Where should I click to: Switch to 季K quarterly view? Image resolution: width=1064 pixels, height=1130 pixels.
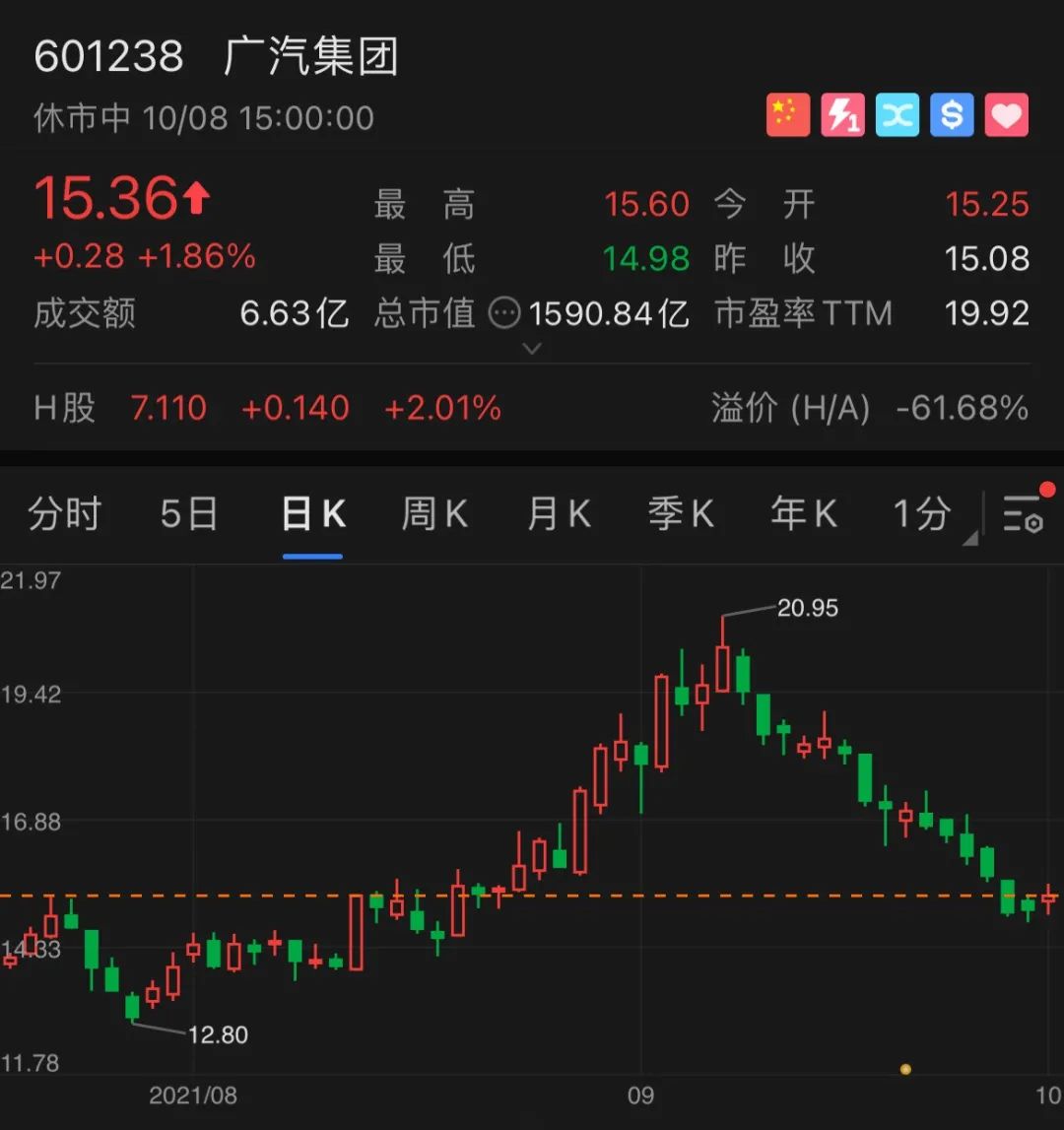(x=681, y=514)
